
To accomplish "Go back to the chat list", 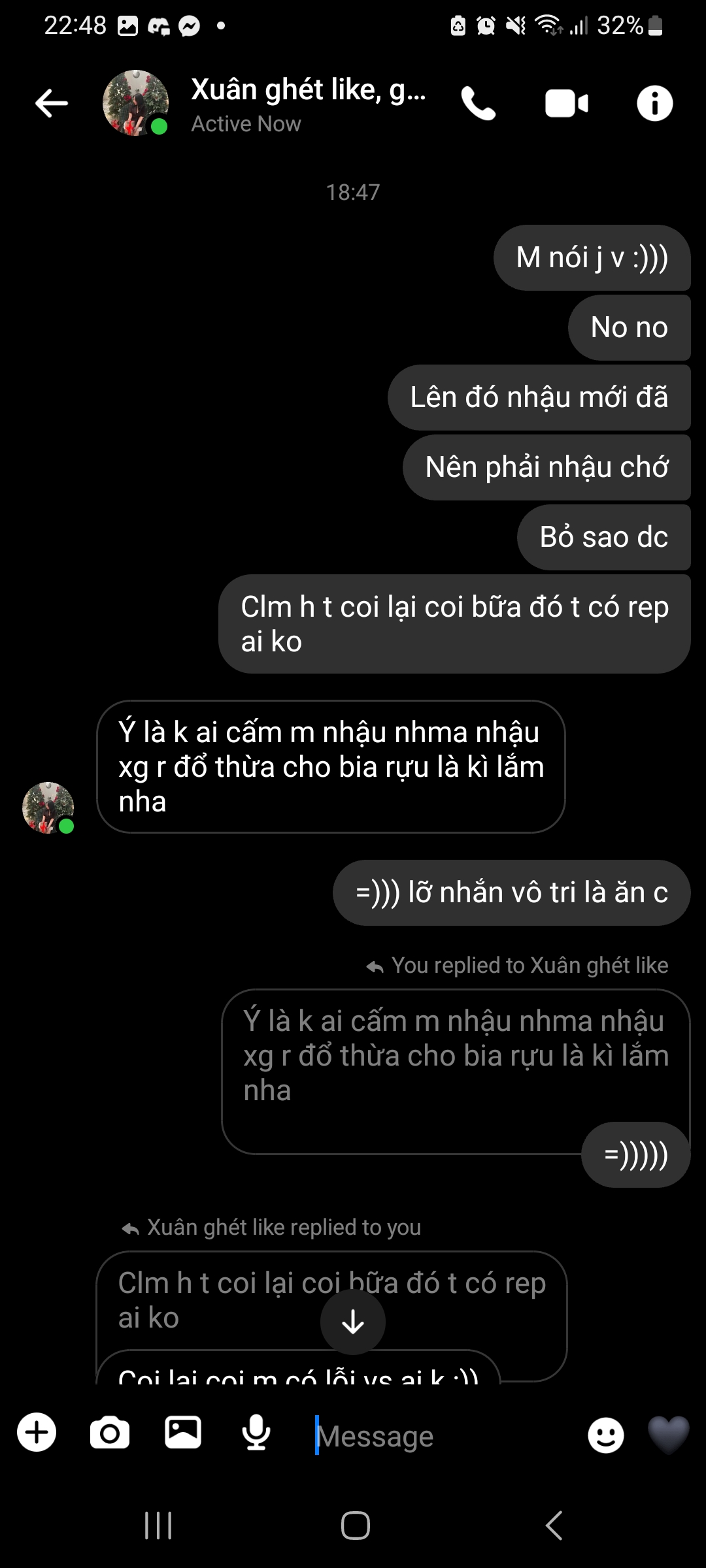I will click(x=52, y=103).
